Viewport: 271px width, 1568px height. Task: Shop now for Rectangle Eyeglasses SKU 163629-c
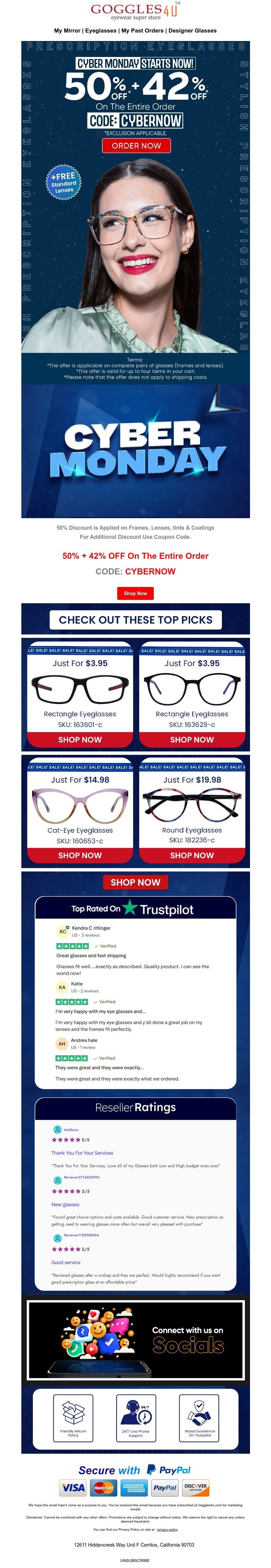pyautogui.click(x=192, y=740)
